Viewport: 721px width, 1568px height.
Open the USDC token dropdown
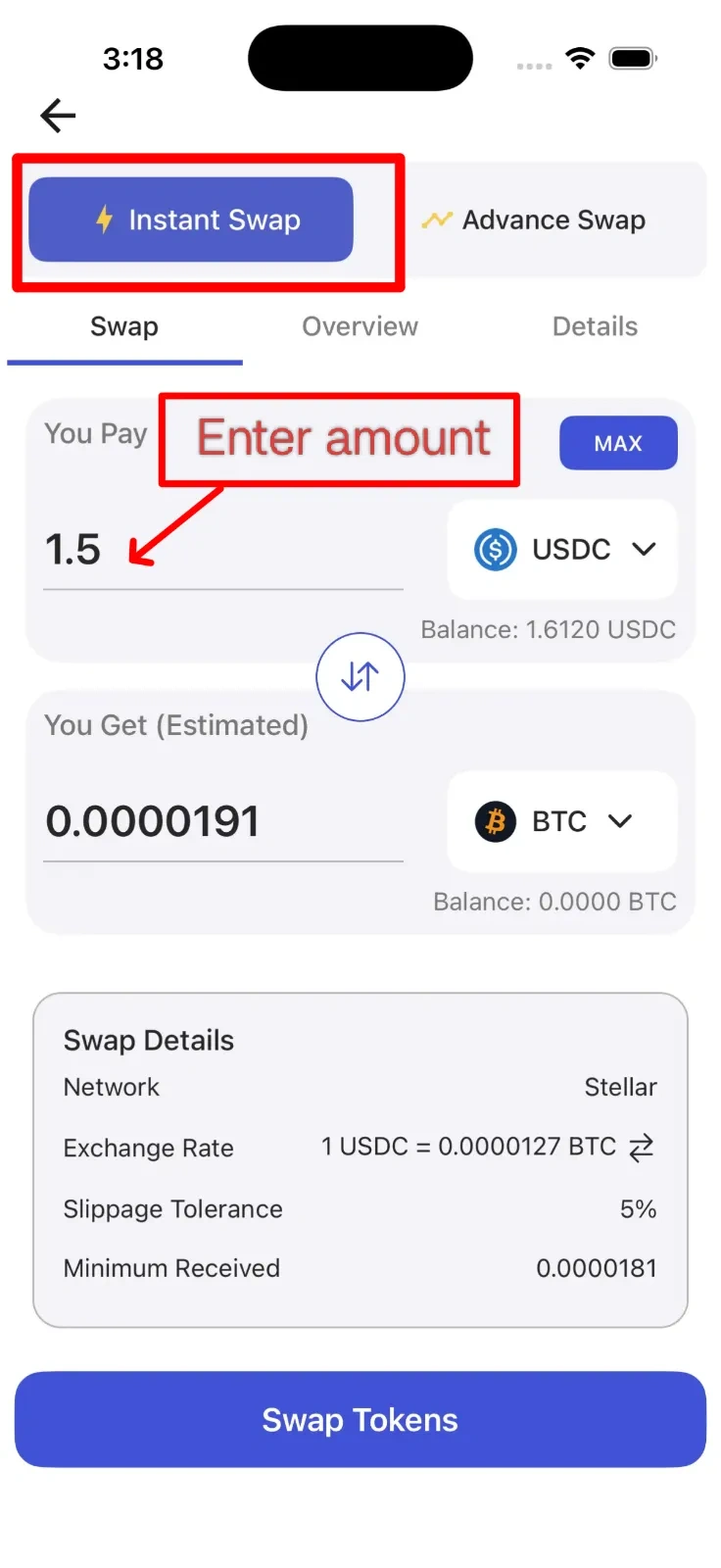[x=645, y=550]
